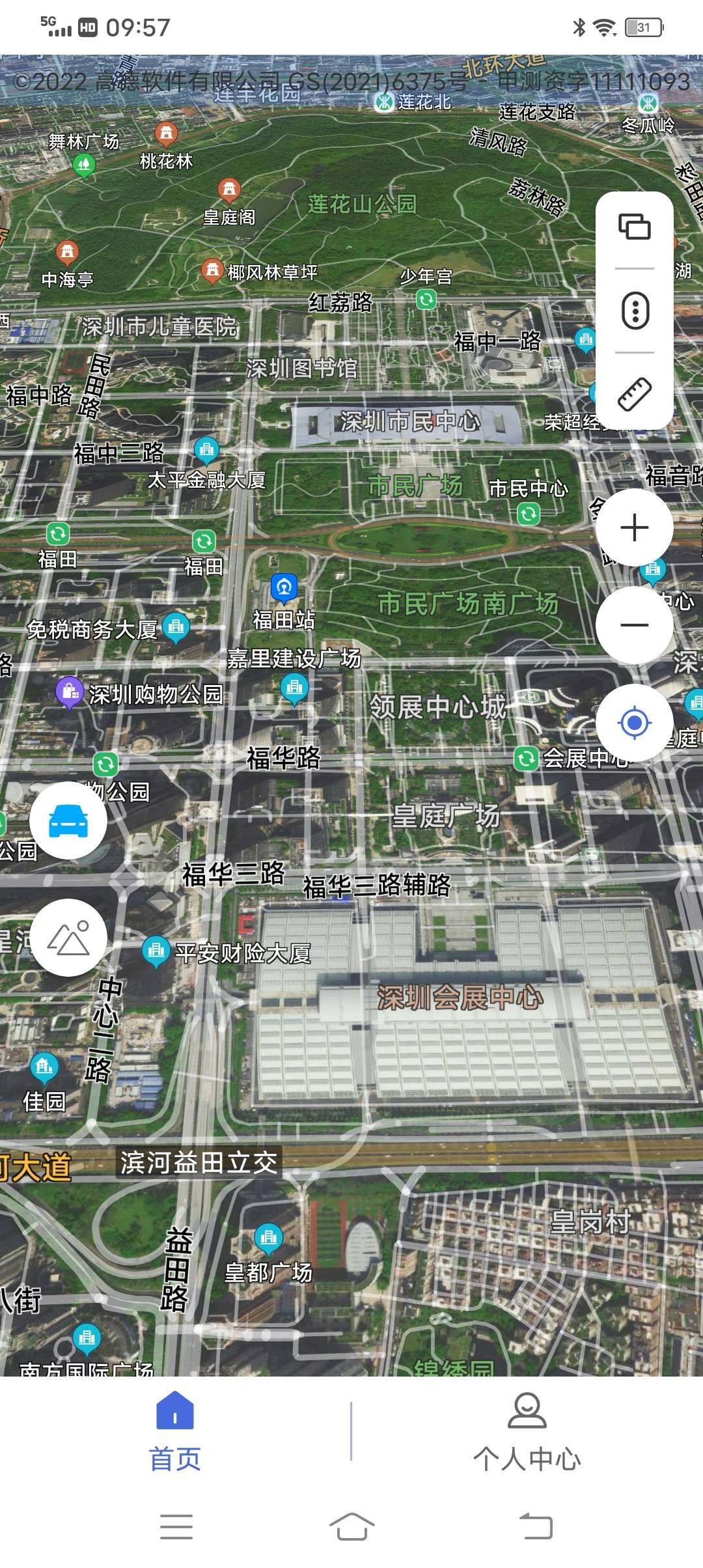Screen dimensions: 703x1568
Task: Zoom out with the minus button
Action: tap(634, 625)
